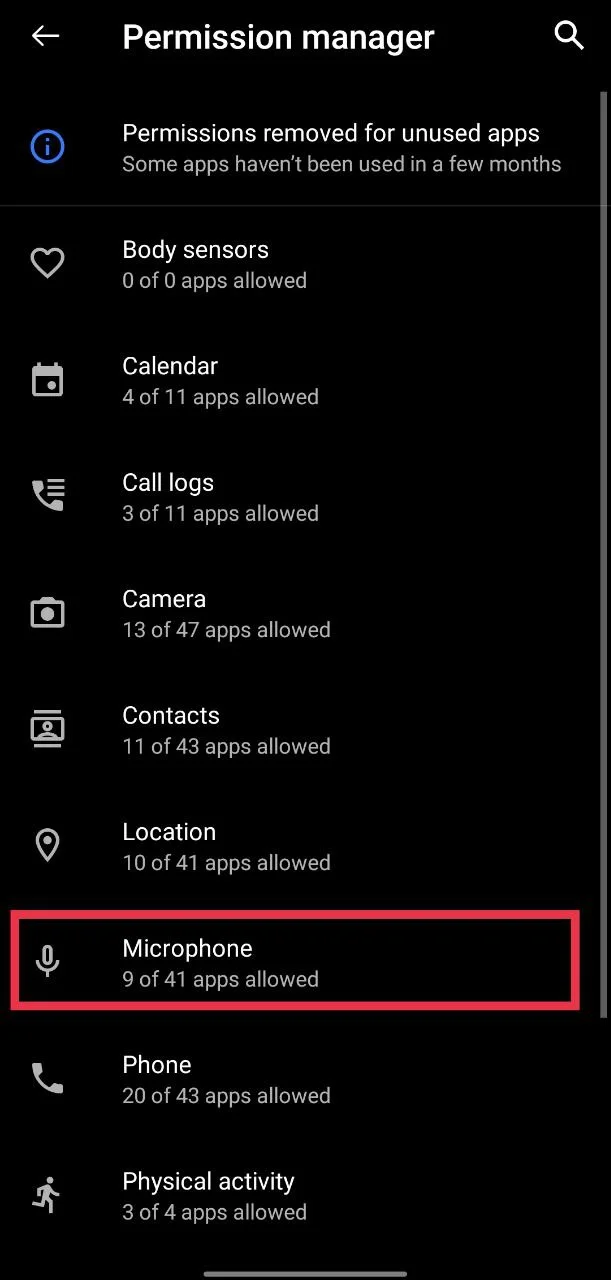611x1280 pixels.
Task: Tap the Phone permission row
Action: click(x=300, y=1079)
